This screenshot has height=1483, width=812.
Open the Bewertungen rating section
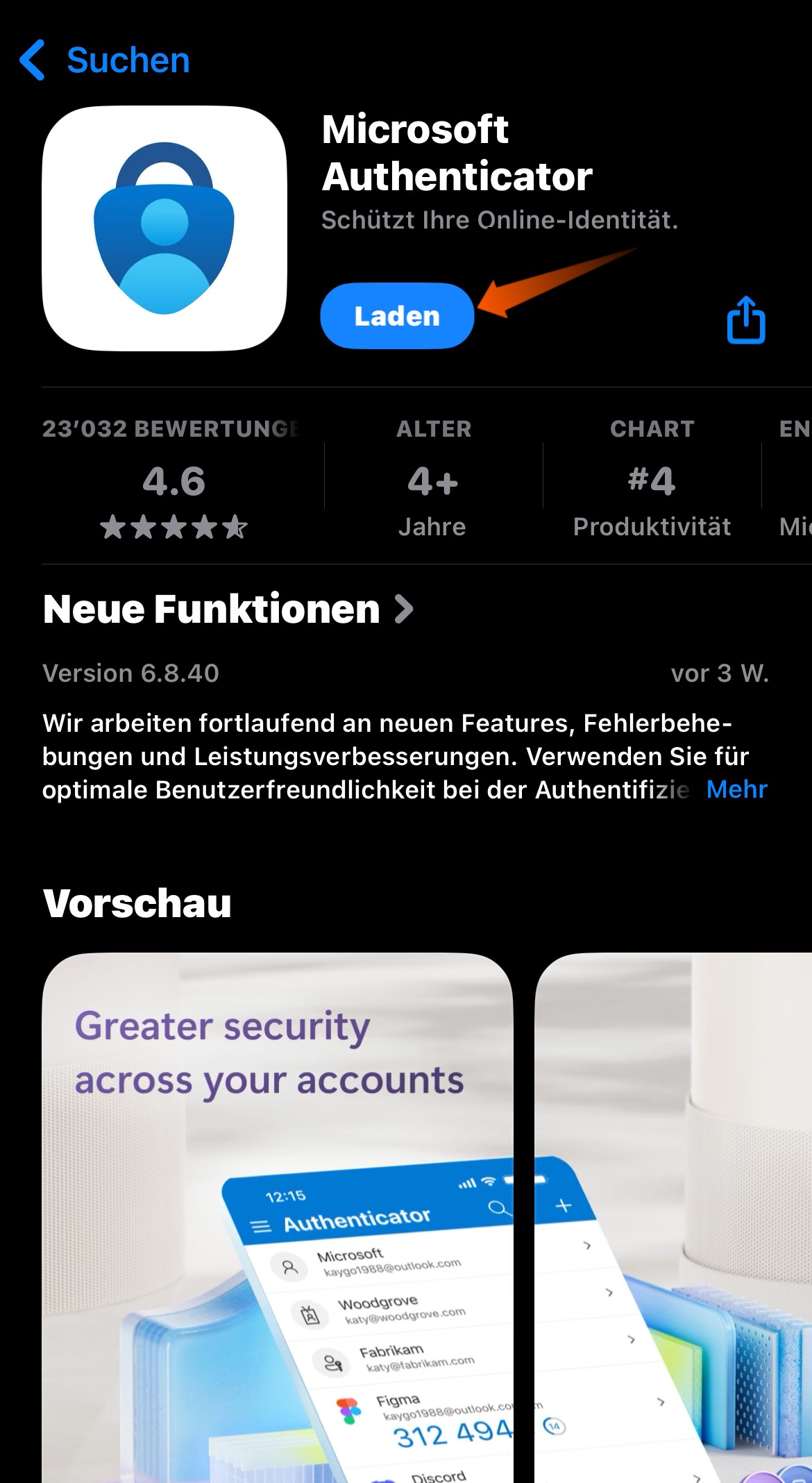pos(174,479)
